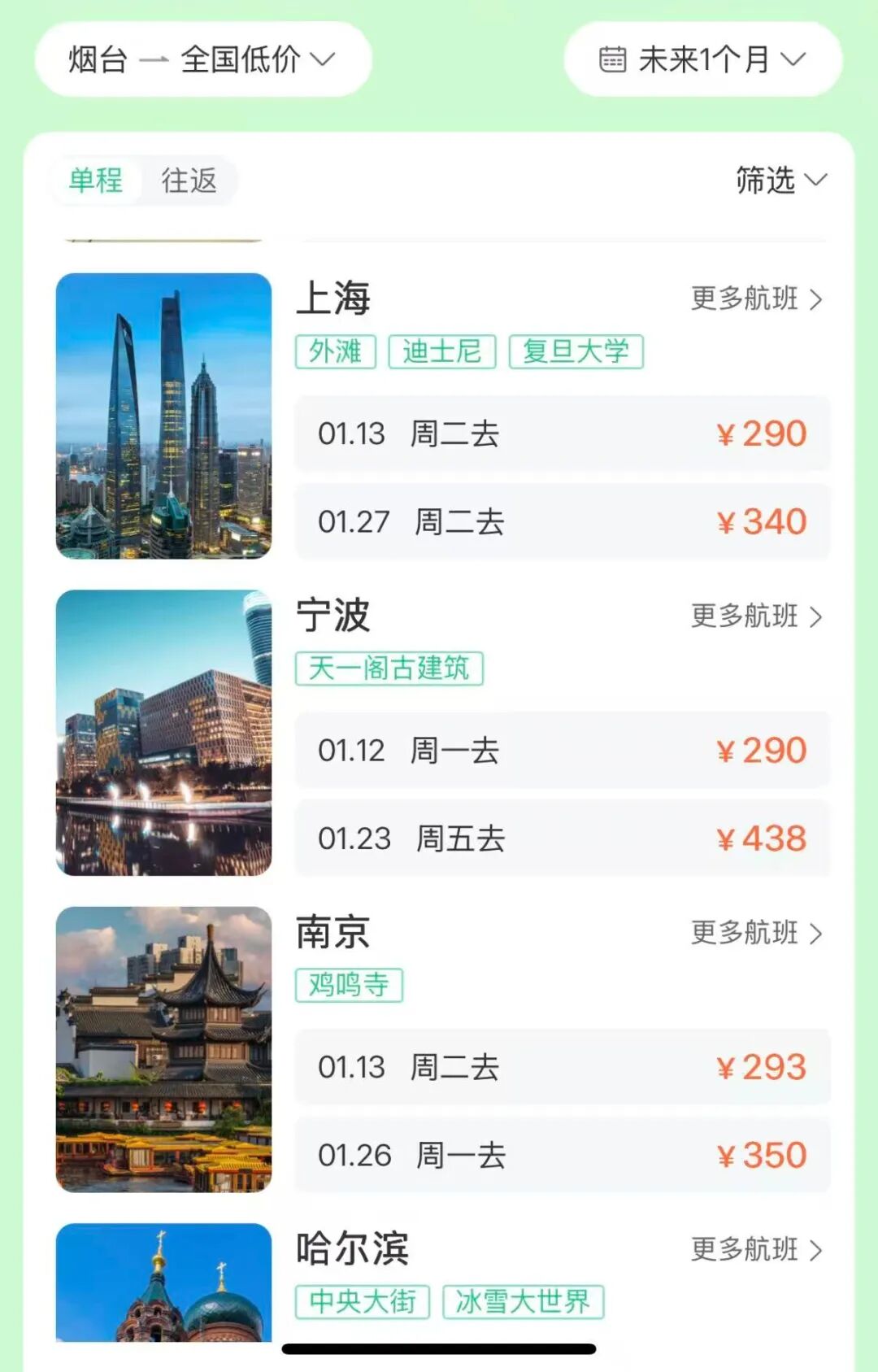This screenshot has height=1372, width=878.
Task: Click the chevron beside 南京 更多航班
Action: [x=816, y=934]
